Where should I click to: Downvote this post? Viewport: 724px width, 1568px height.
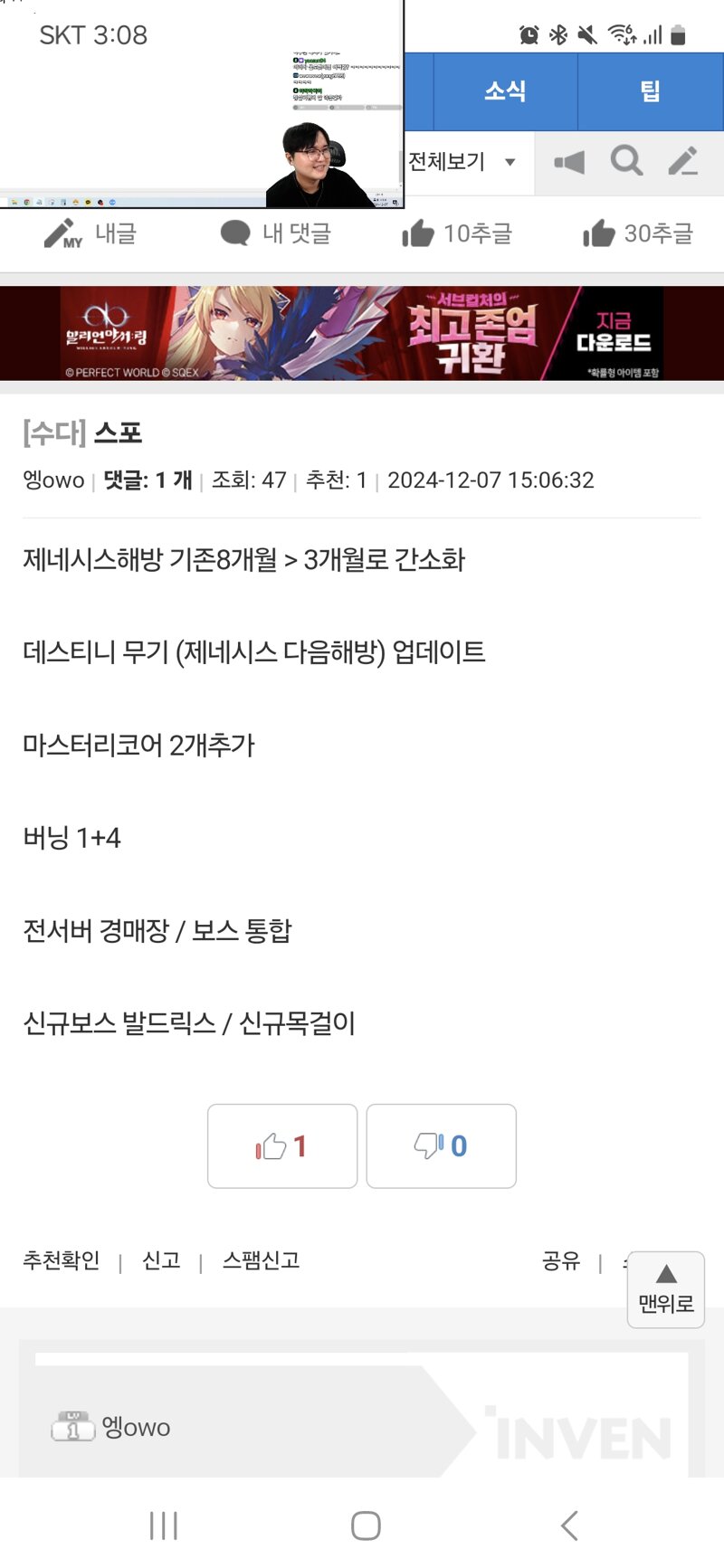point(442,1145)
